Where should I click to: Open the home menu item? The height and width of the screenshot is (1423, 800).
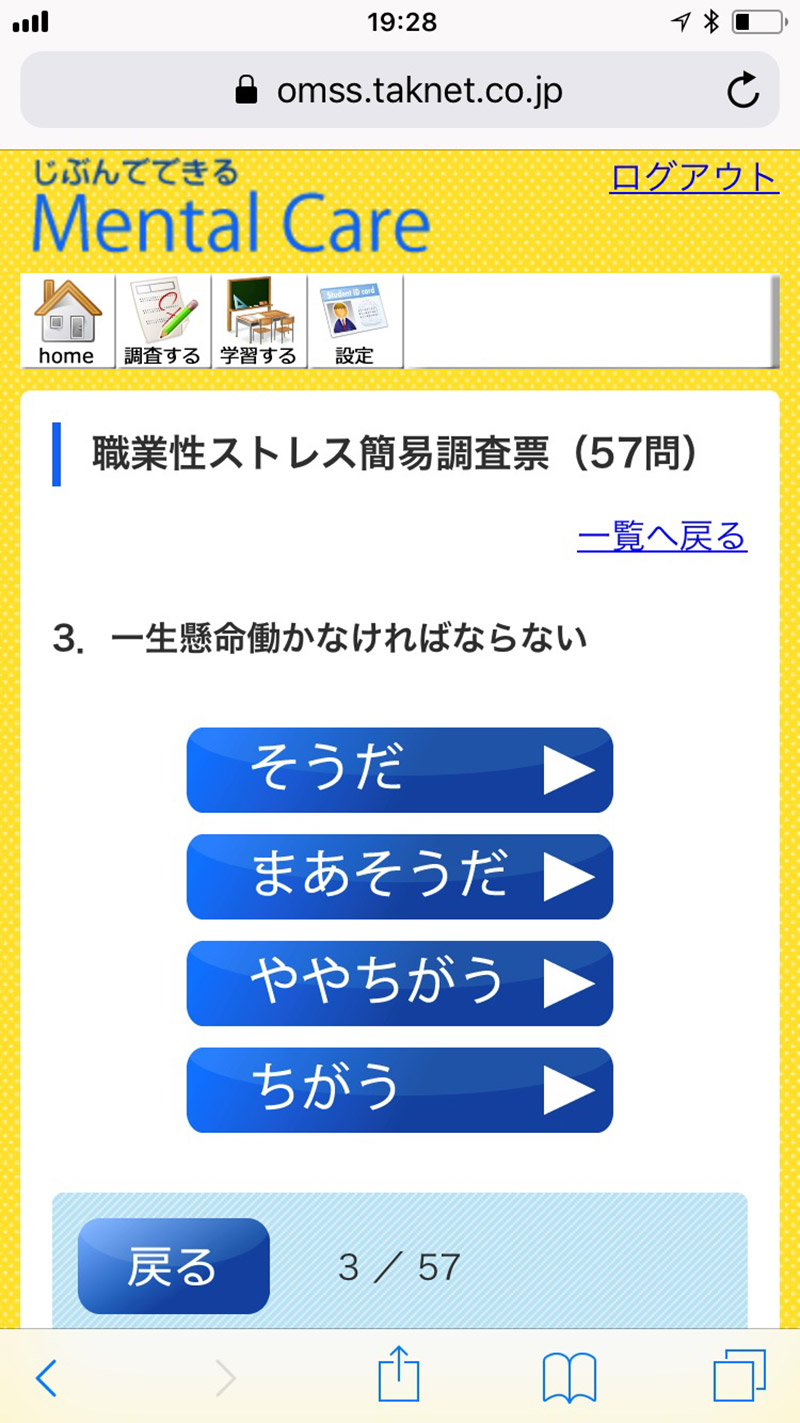pyautogui.click(x=67, y=322)
